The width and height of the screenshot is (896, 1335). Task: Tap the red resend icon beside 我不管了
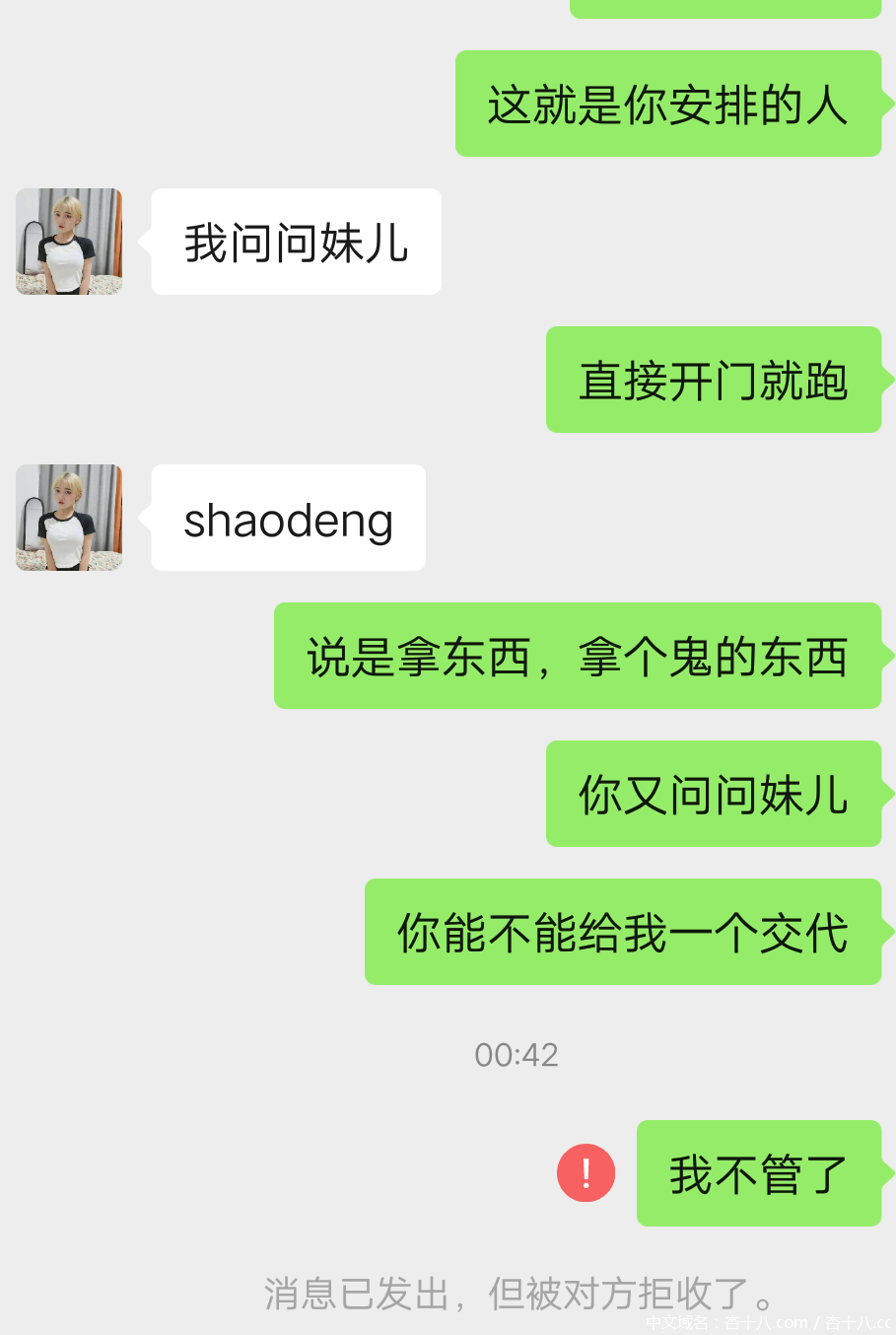(586, 1173)
